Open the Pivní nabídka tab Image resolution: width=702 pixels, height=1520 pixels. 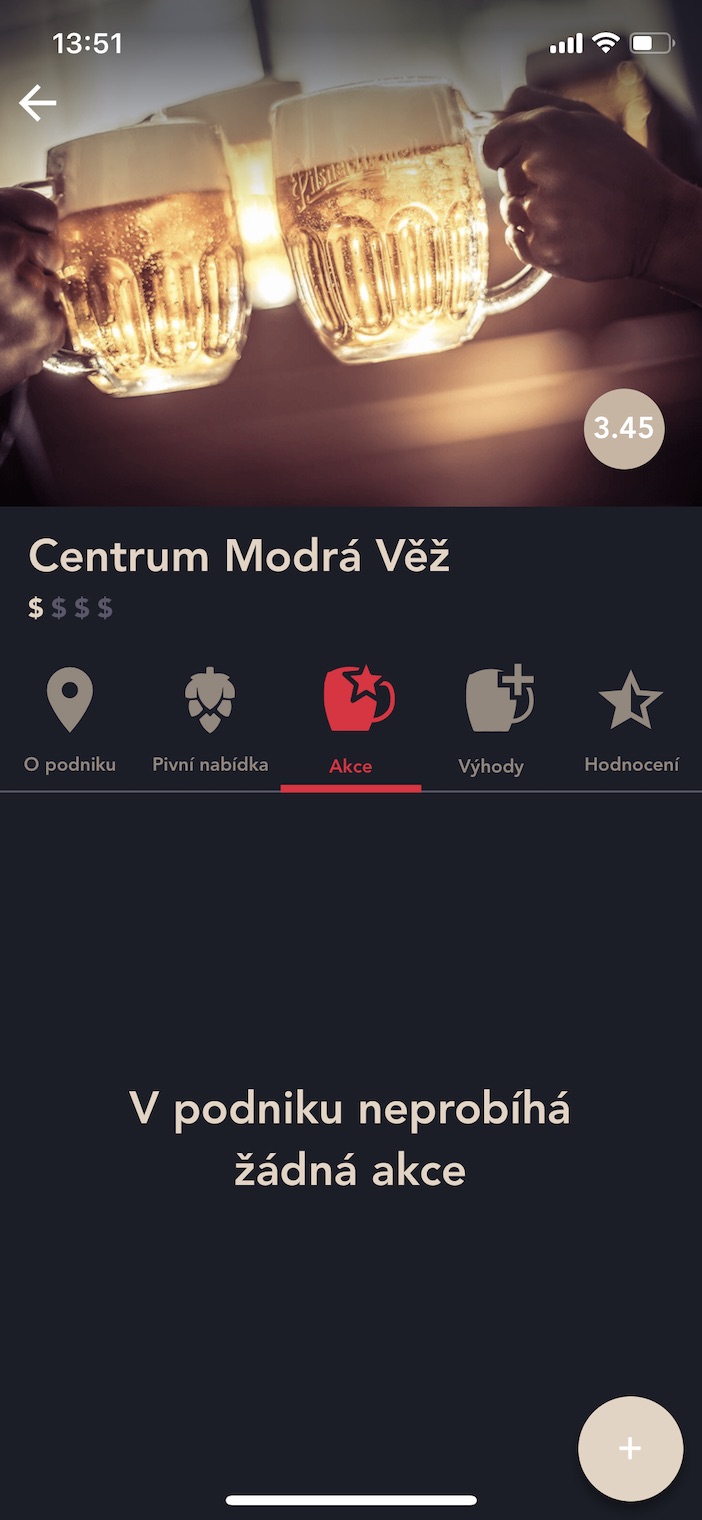coord(210,722)
